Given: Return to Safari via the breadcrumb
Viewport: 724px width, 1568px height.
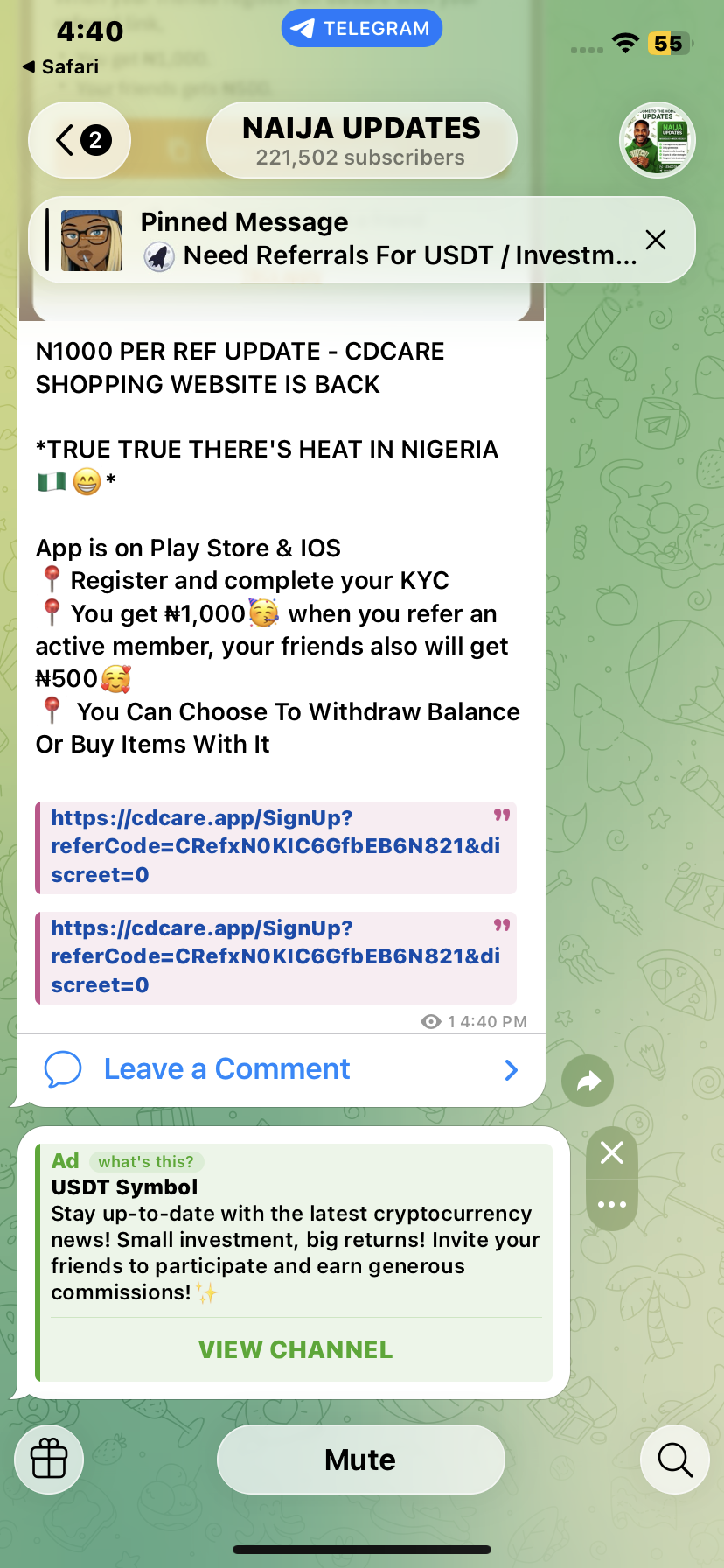Looking at the screenshot, I should 61,66.
